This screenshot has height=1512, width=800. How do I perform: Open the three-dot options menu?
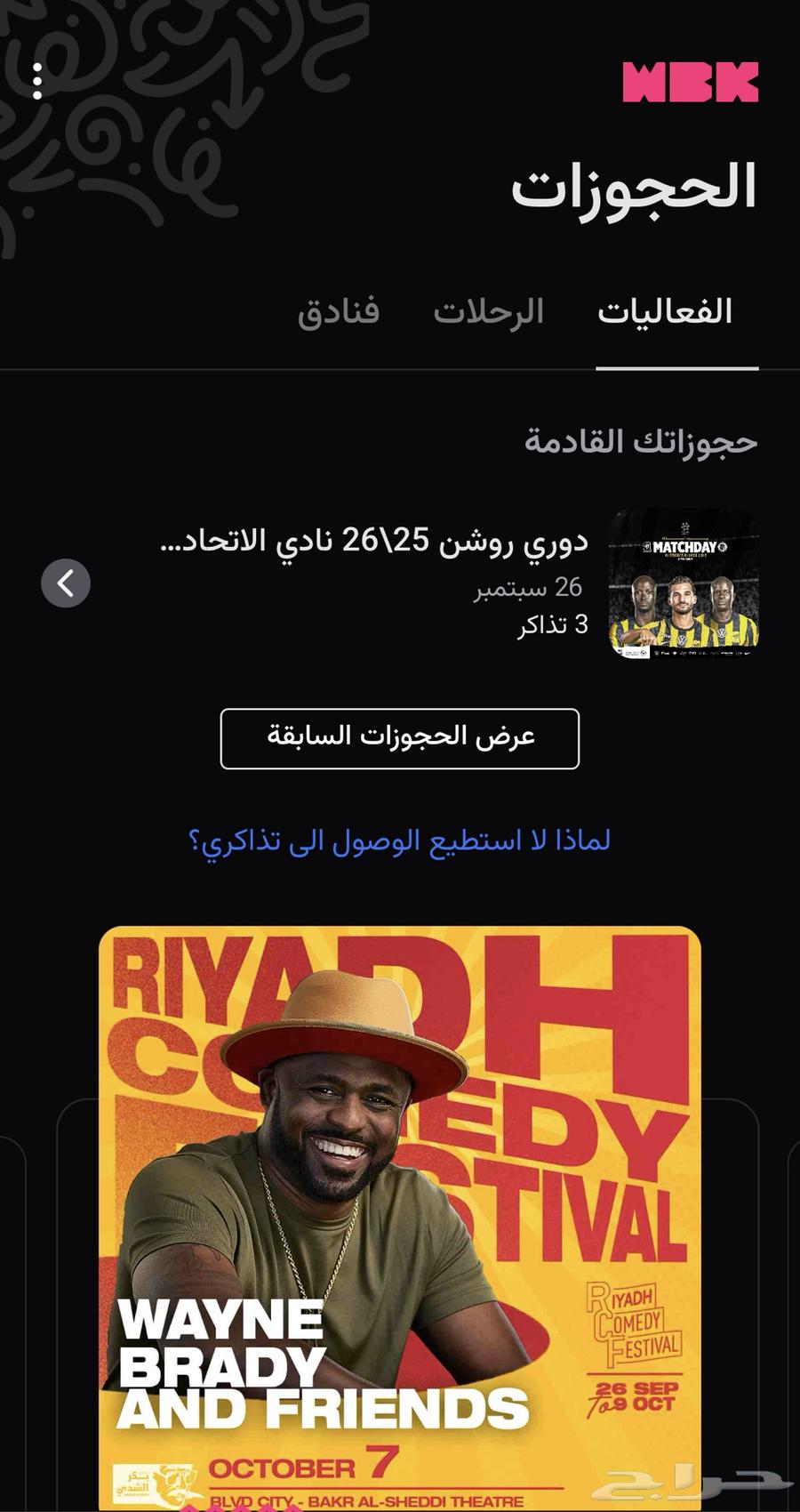point(39,80)
